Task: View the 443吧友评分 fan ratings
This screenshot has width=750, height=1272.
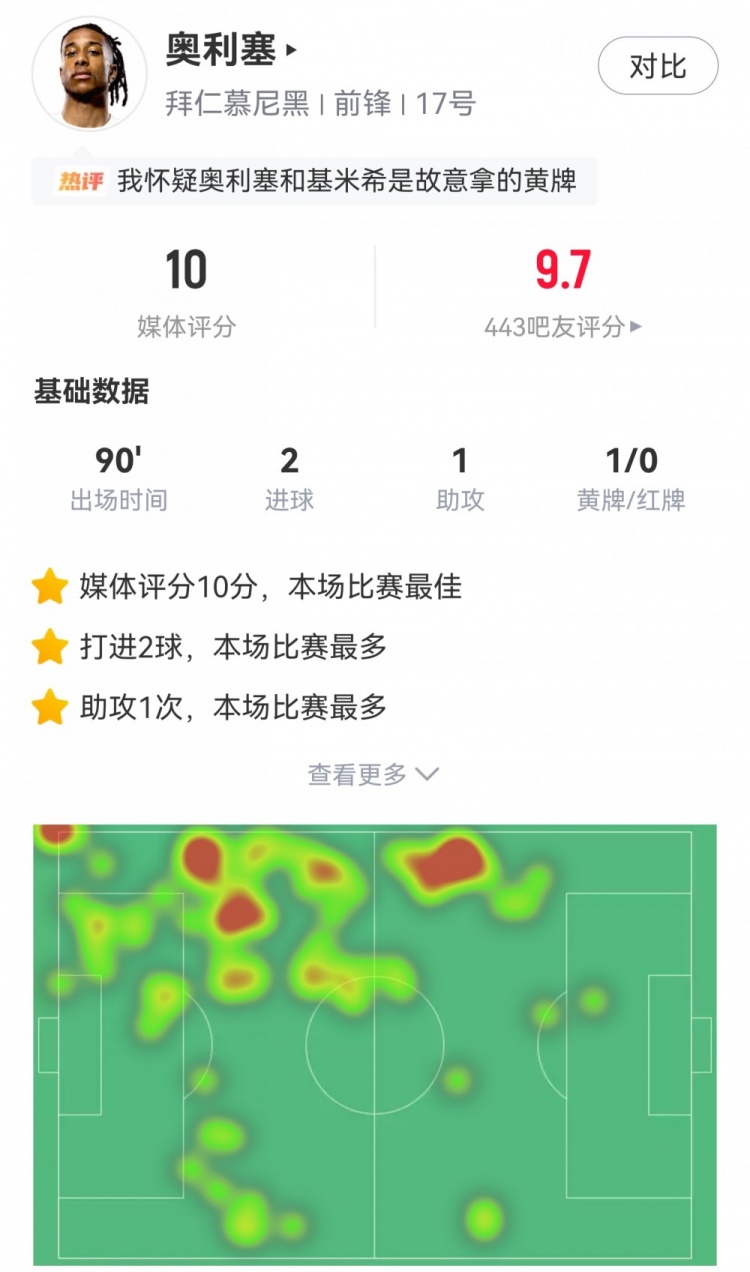Action: pyautogui.click(x=562, y=327)
